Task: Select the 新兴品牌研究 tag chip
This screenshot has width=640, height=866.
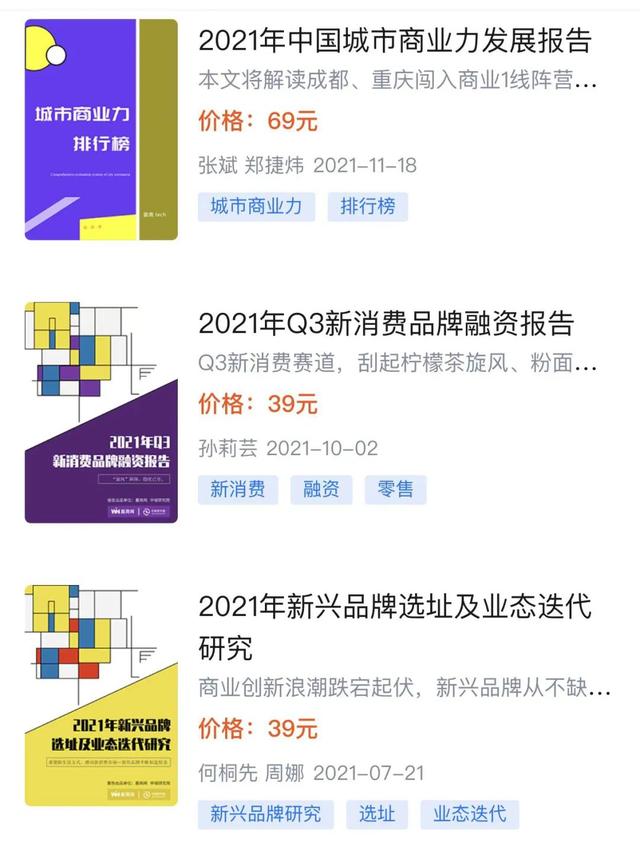Action: point(265,813)
